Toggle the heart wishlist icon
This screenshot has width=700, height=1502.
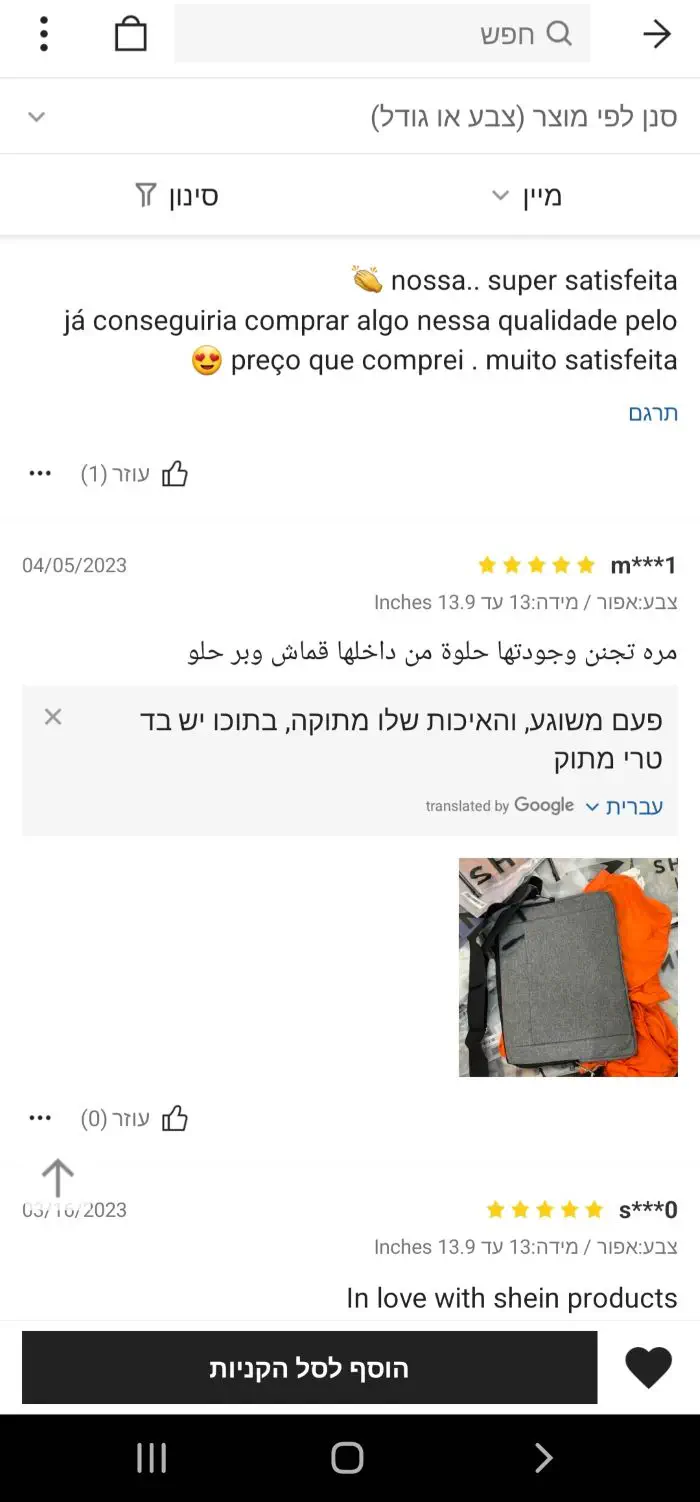pos(648,1368)
